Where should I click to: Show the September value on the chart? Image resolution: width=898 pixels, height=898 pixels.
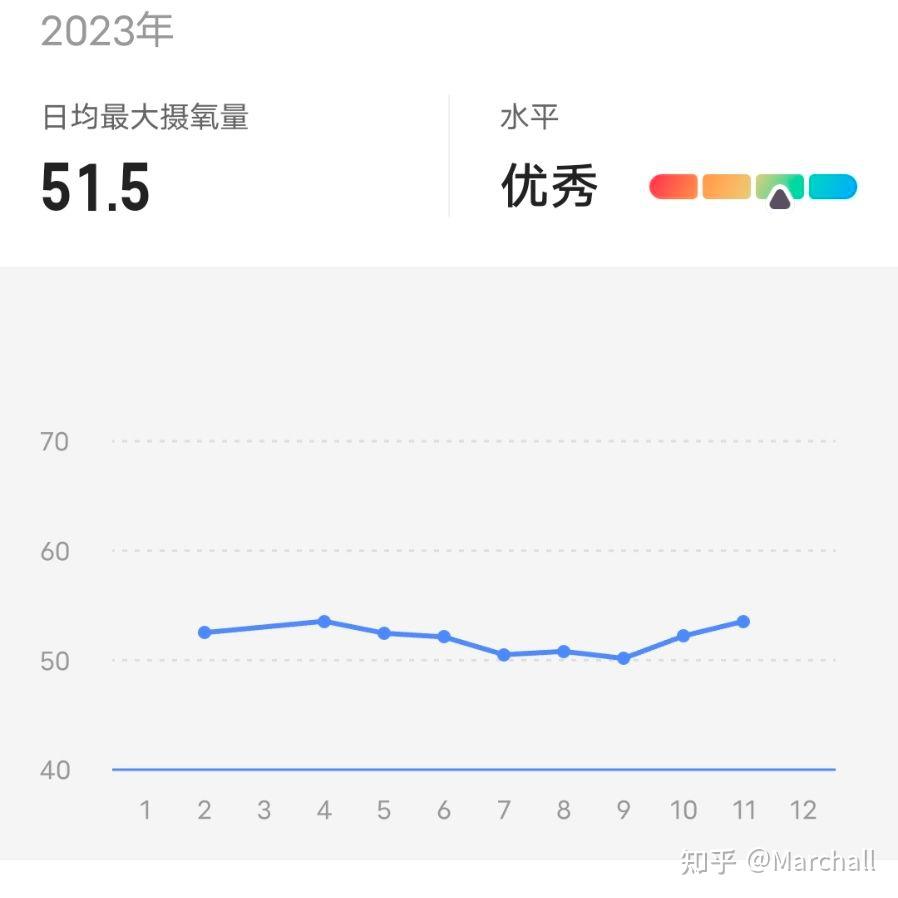coord(623,658)
